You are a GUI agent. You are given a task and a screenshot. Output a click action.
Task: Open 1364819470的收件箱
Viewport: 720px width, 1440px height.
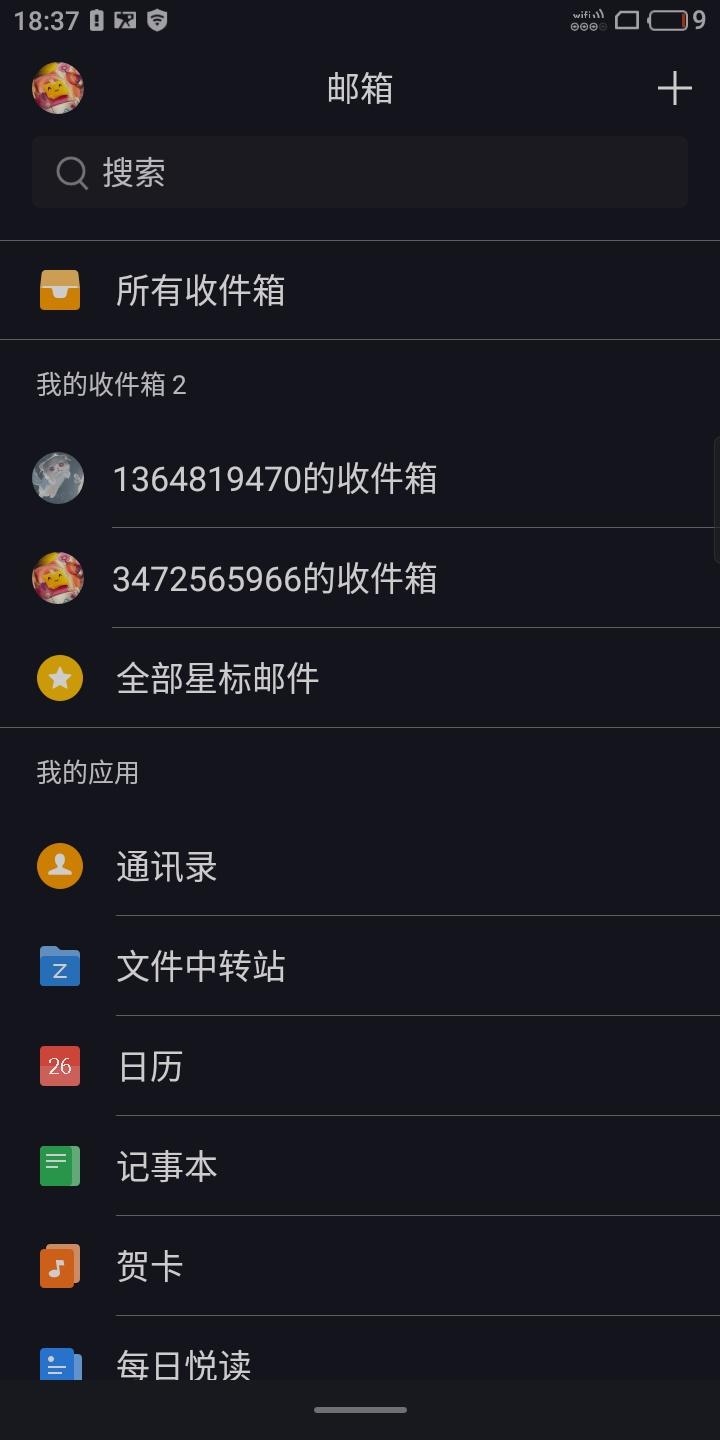274,479
